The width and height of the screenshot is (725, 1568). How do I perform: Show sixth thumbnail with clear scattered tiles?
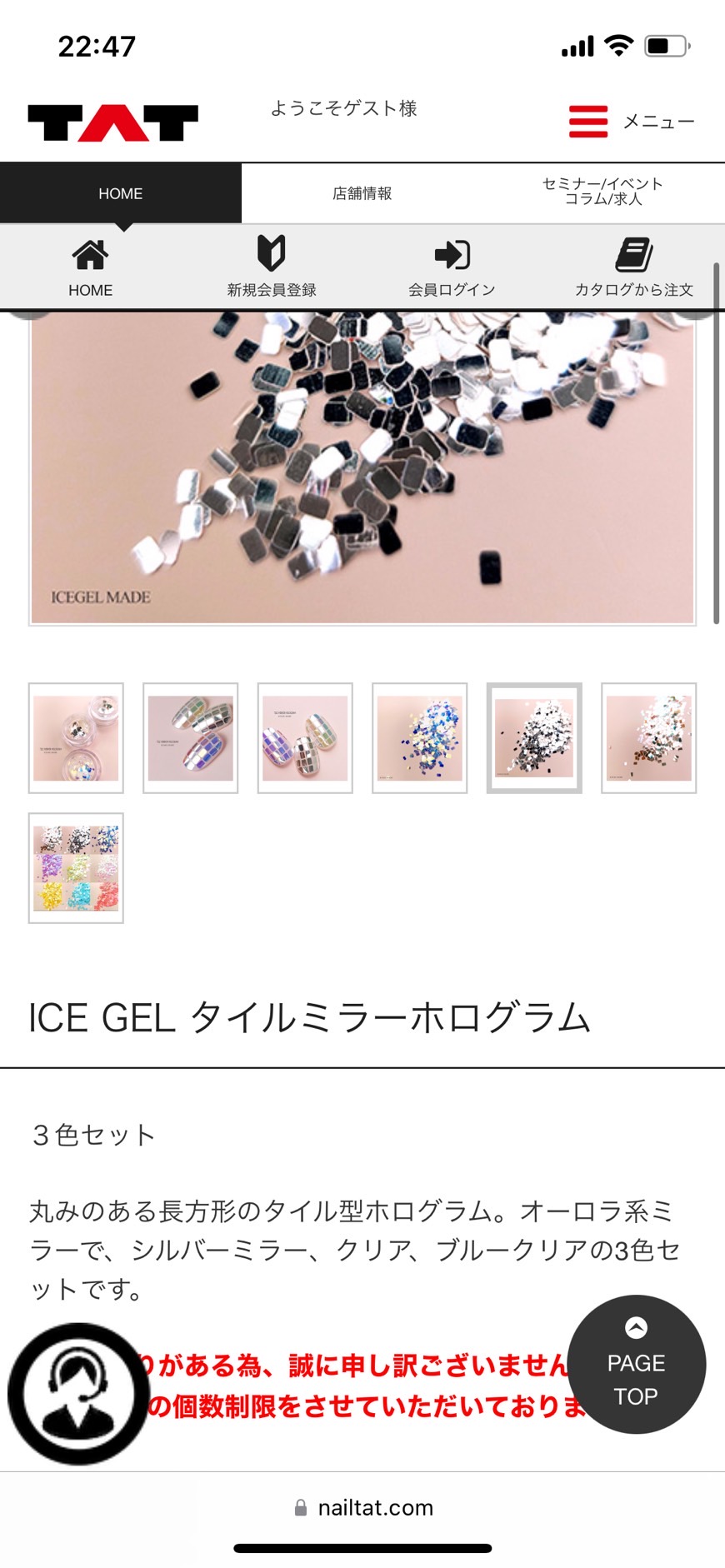tap(648, 738)
